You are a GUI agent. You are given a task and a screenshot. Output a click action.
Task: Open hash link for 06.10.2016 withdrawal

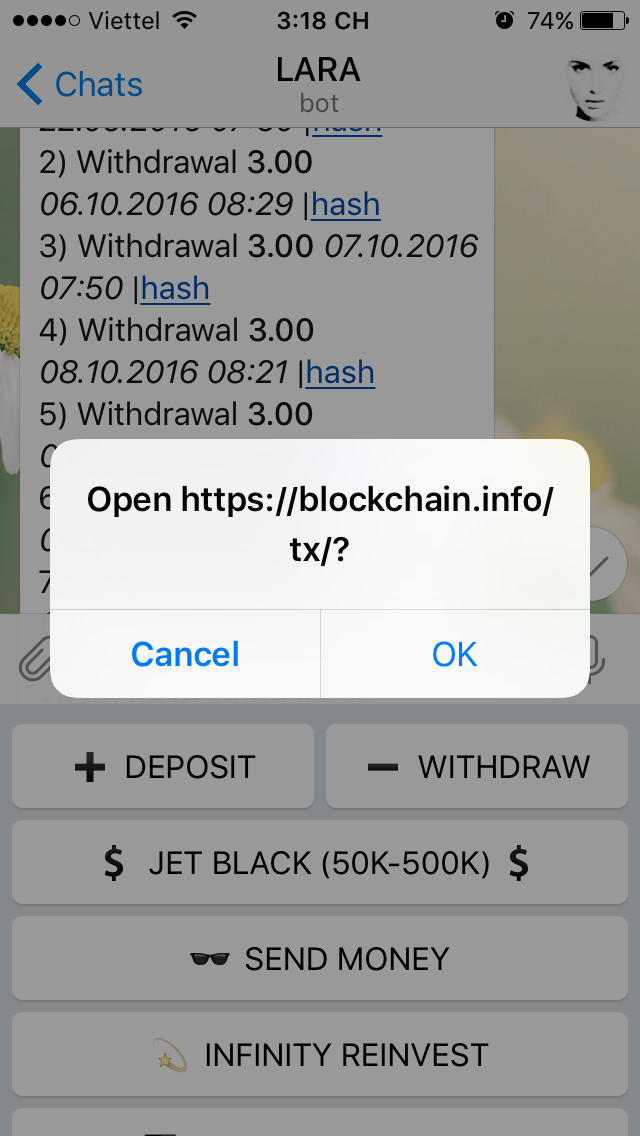pos(345,205)
